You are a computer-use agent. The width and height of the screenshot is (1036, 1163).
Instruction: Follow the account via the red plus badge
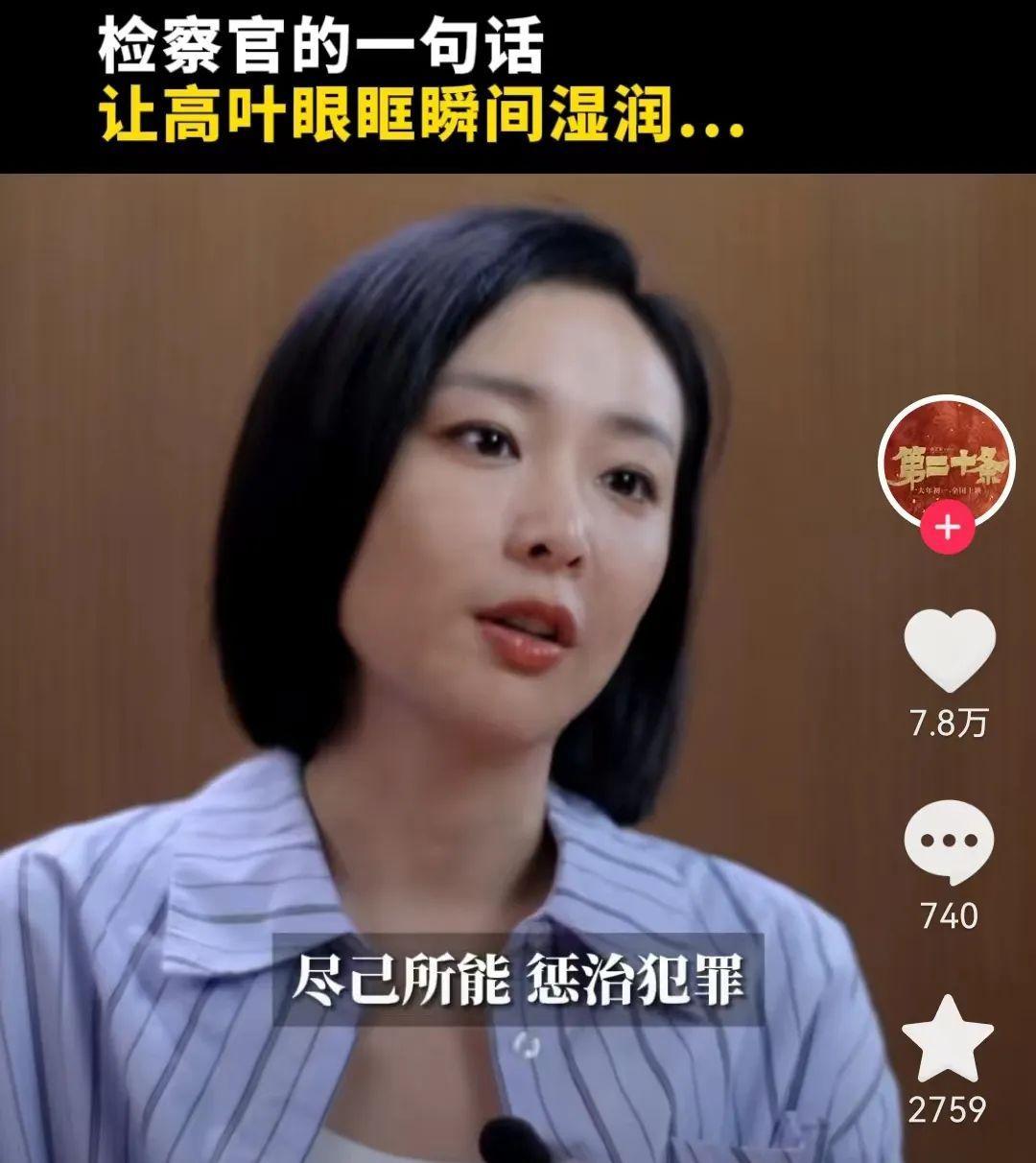(947, 528)
